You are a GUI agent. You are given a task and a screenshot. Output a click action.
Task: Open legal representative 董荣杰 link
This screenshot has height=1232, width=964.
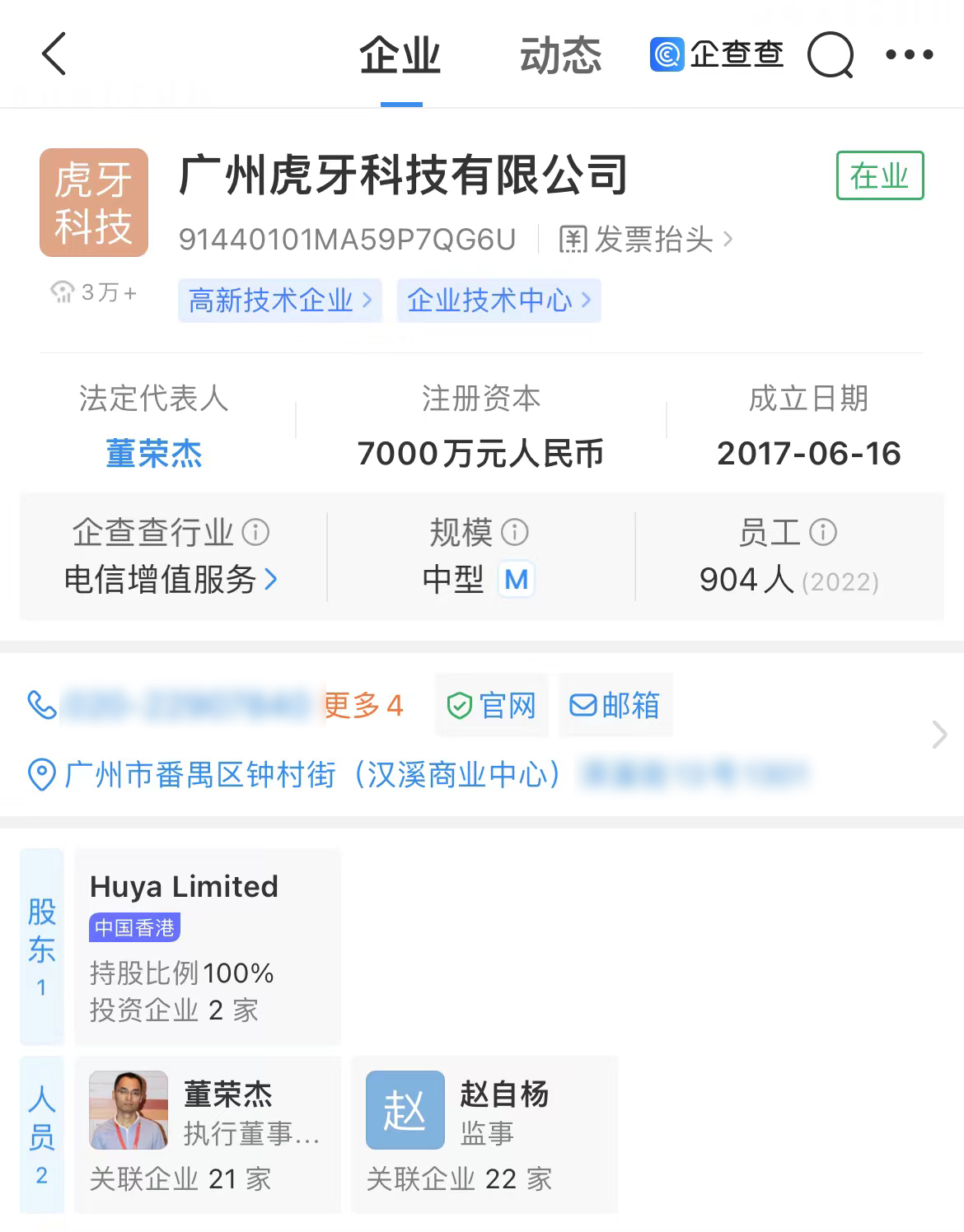click(154, 454)
